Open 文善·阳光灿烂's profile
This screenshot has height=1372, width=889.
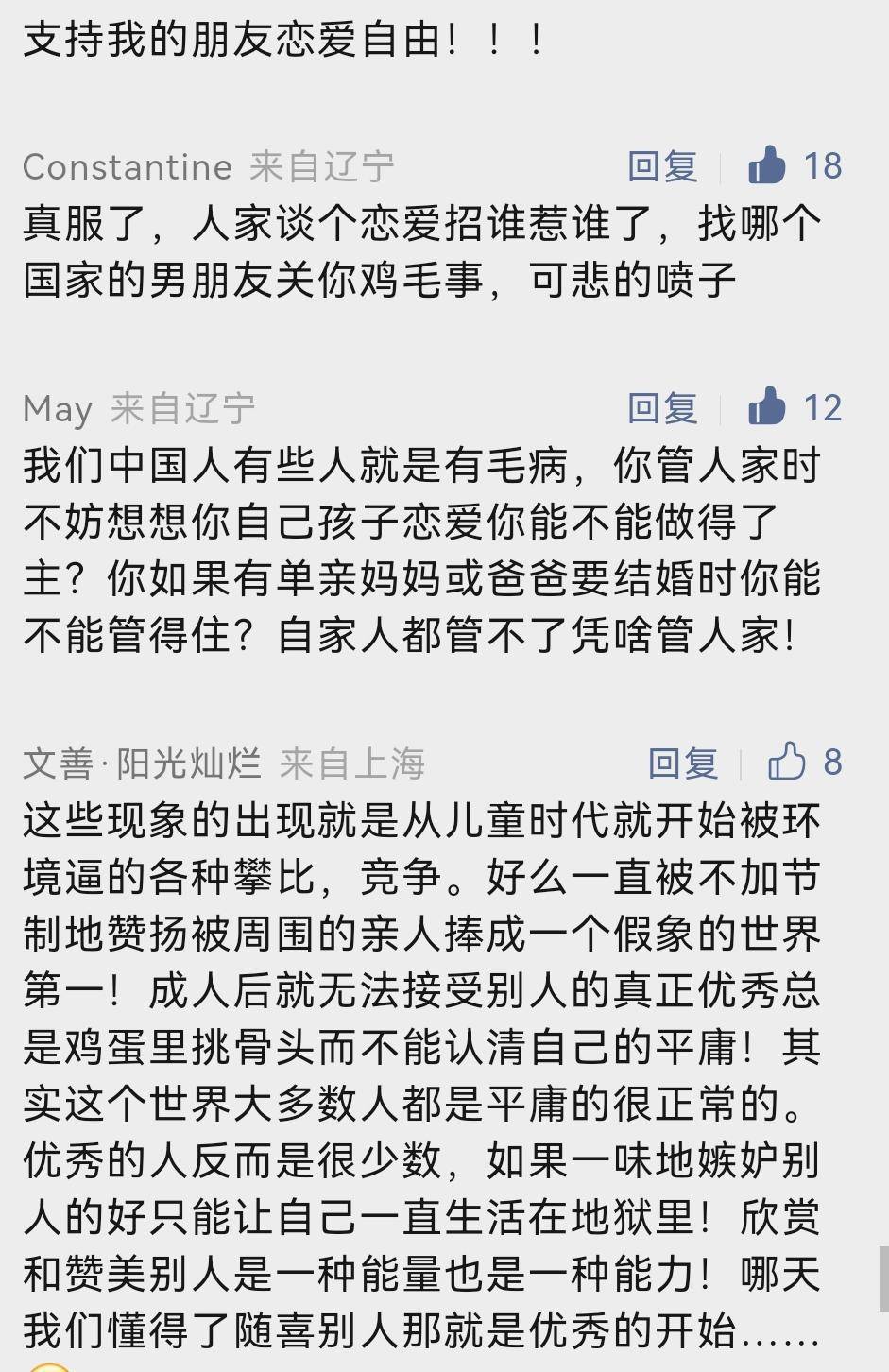pos(142,763)
